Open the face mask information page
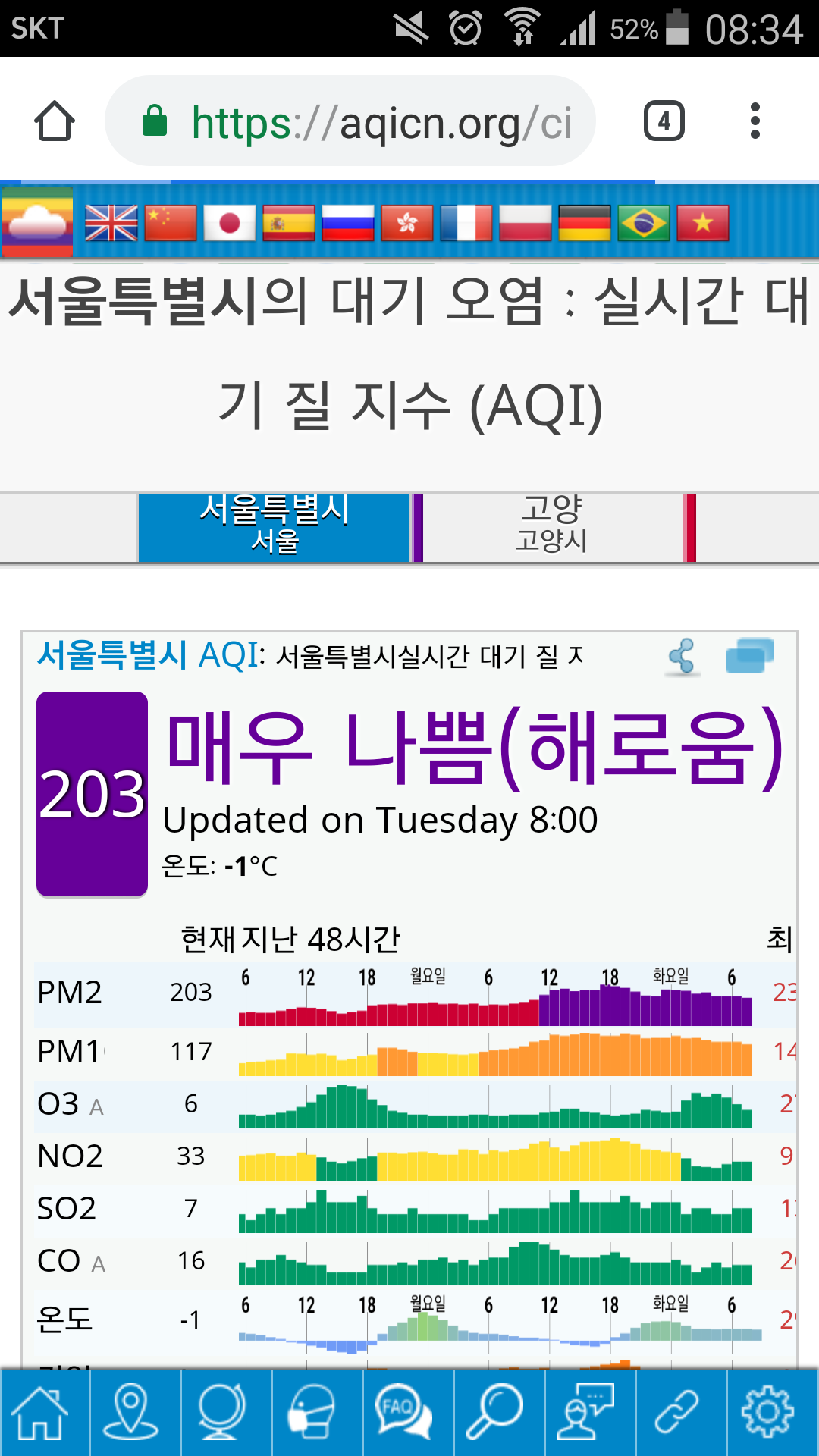 pos(312,1412)
